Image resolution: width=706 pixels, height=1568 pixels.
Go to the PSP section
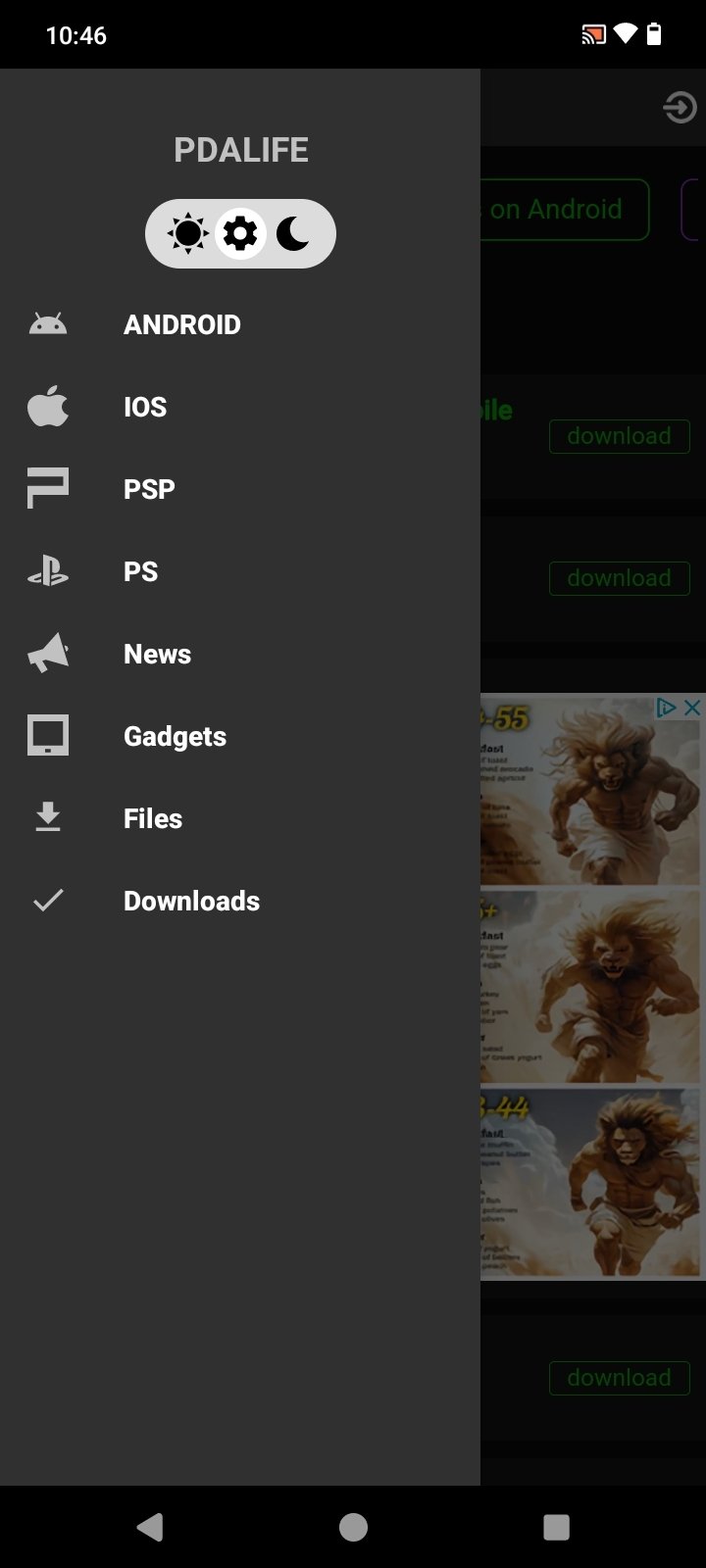[x=149, y=489]
